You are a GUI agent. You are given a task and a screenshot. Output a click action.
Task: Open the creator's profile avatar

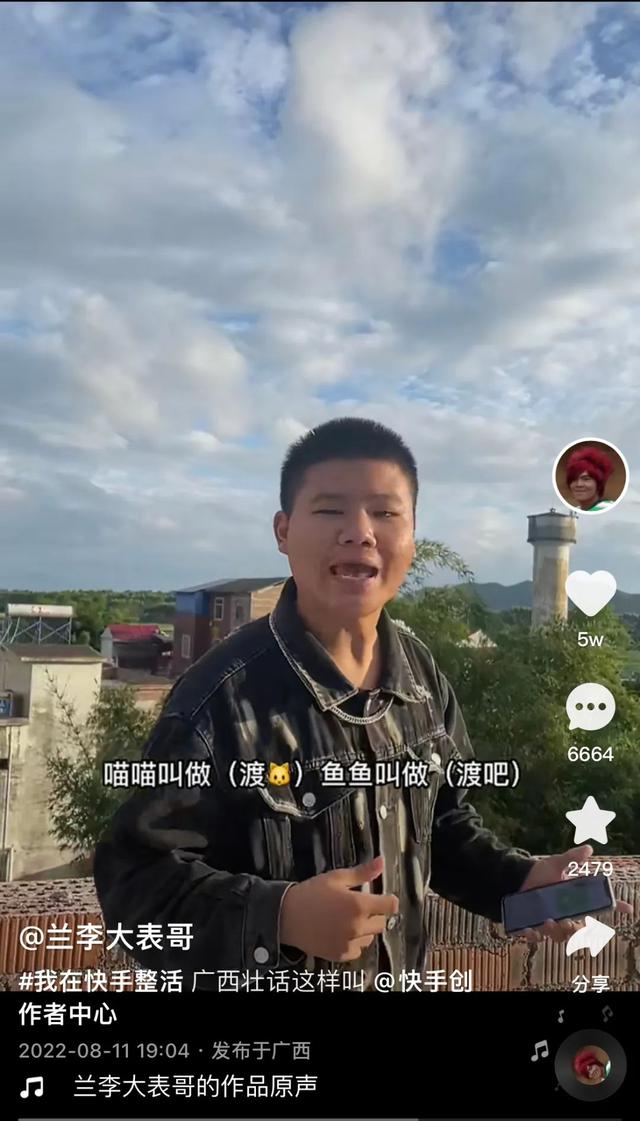[x=590, y=476]
